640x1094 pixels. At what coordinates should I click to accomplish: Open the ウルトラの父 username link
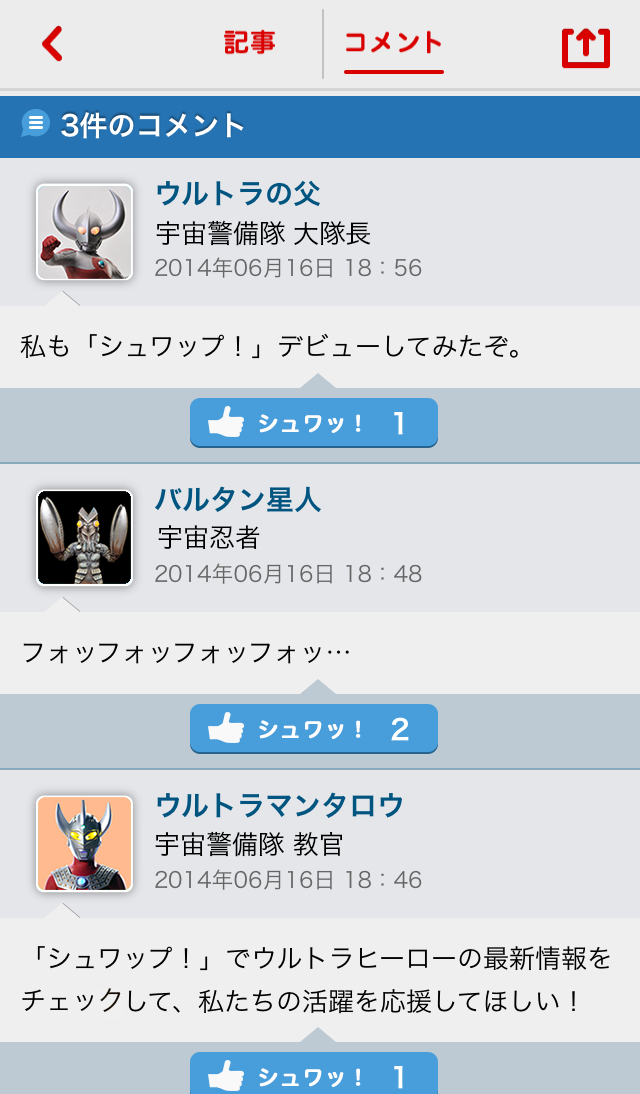point(238,193)
